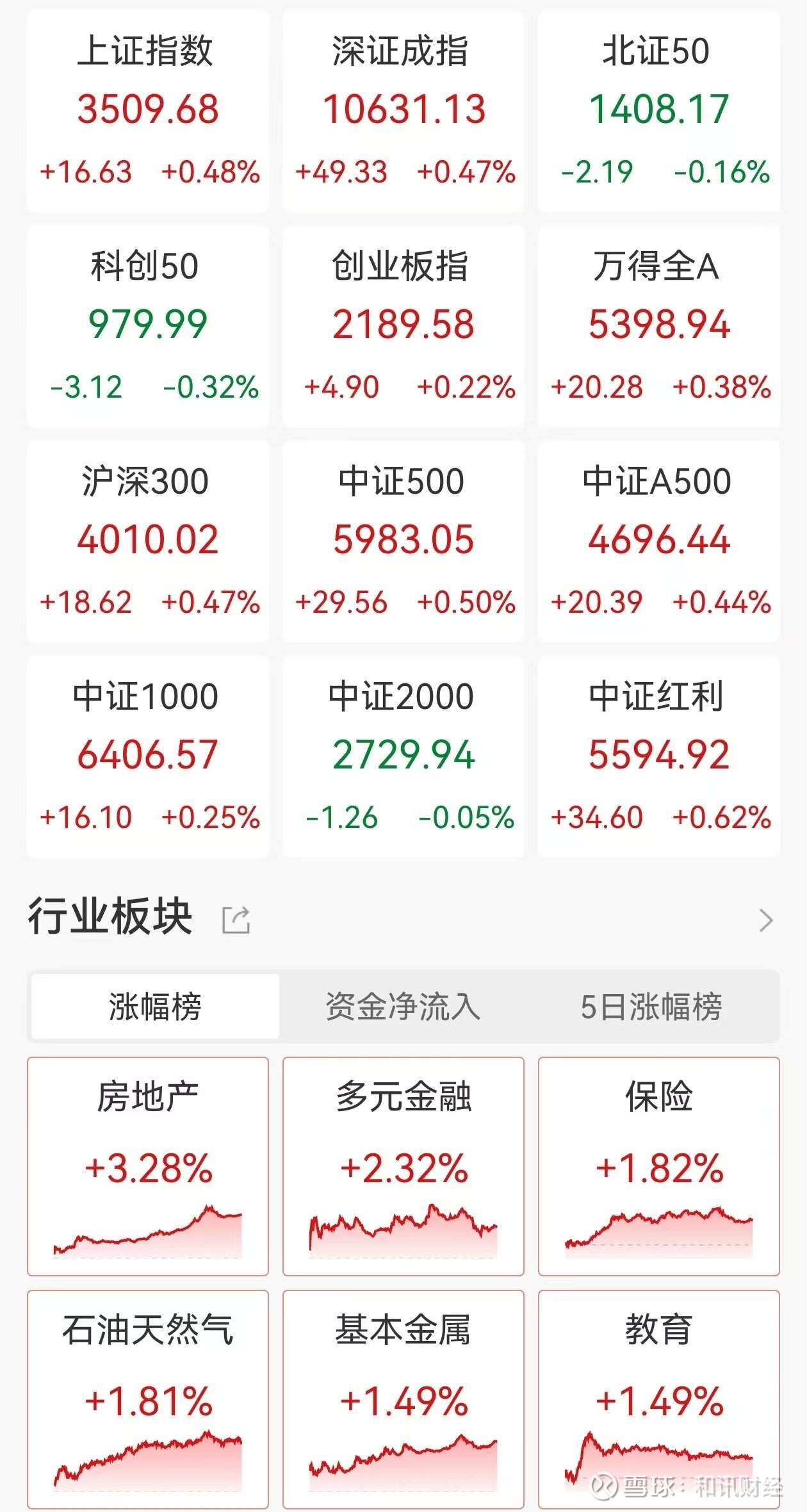Select the 中证1000 index card
The height and width of the screenshot is (1512, 807).
pos(148,756)
